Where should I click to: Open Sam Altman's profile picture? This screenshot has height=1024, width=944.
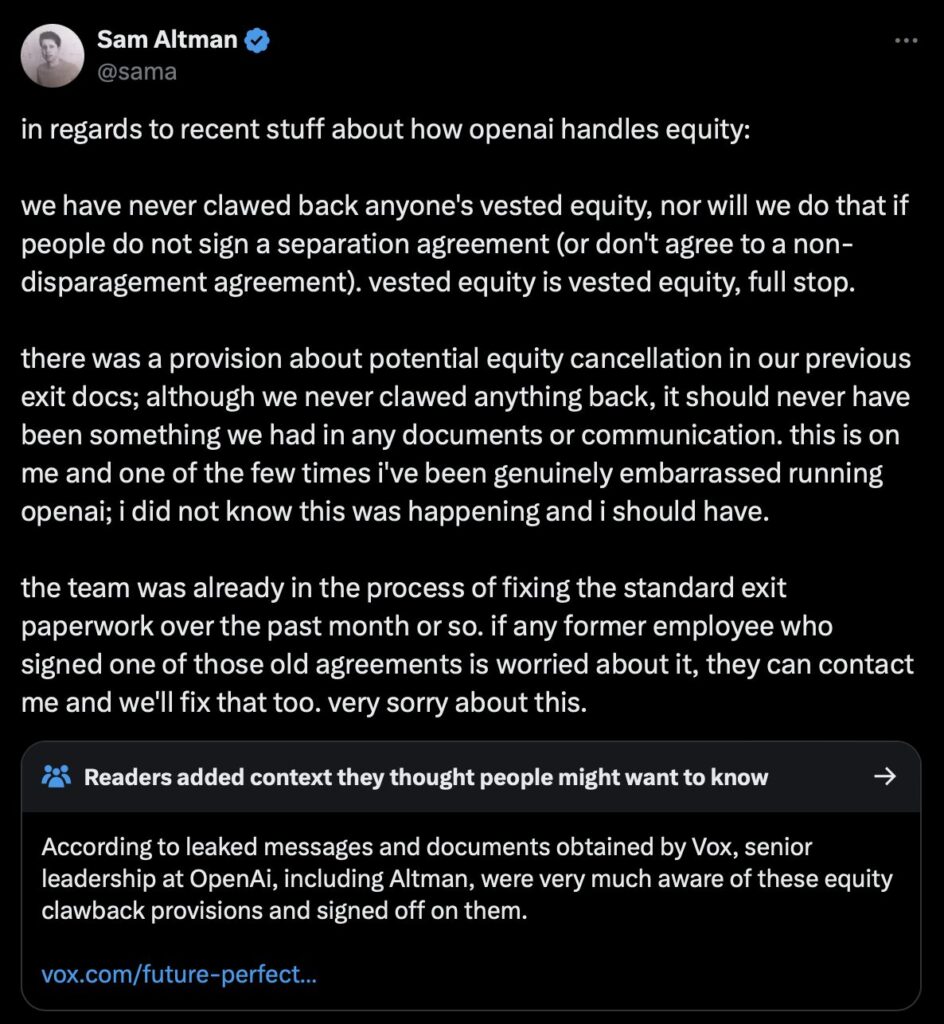pos(52,56)
